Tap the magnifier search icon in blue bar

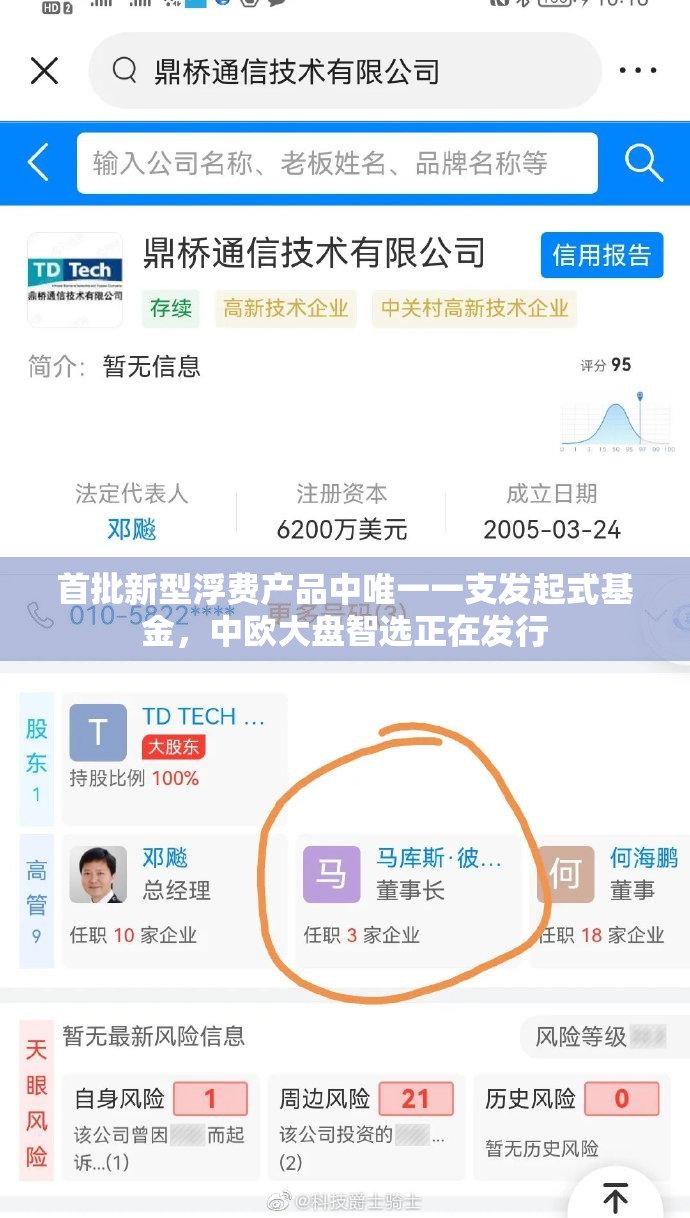tap(643, 162)
